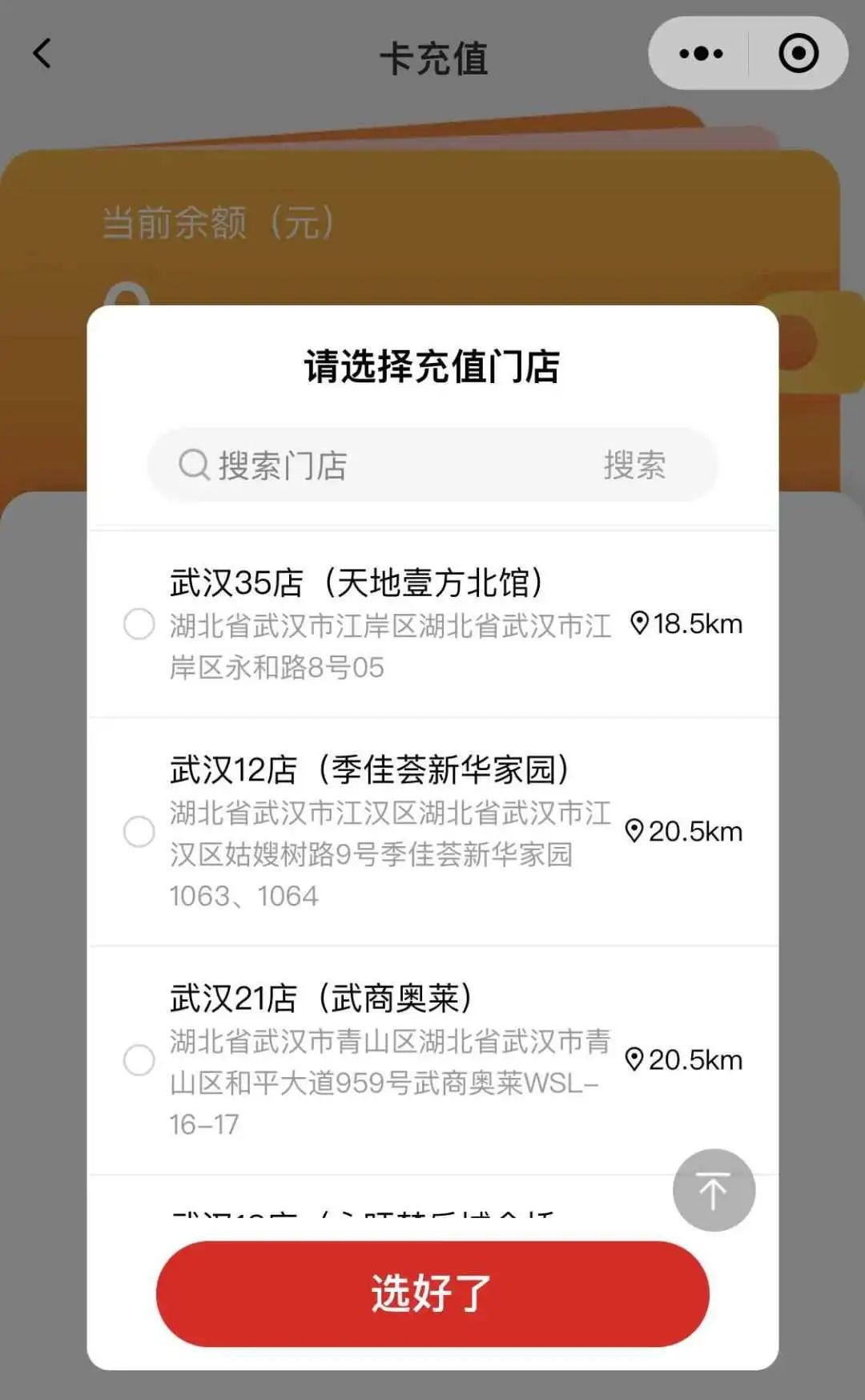Viewport: 865px width, 1400px height.
Task: Tap the 搜索 button
Action: tap(634, 466)
